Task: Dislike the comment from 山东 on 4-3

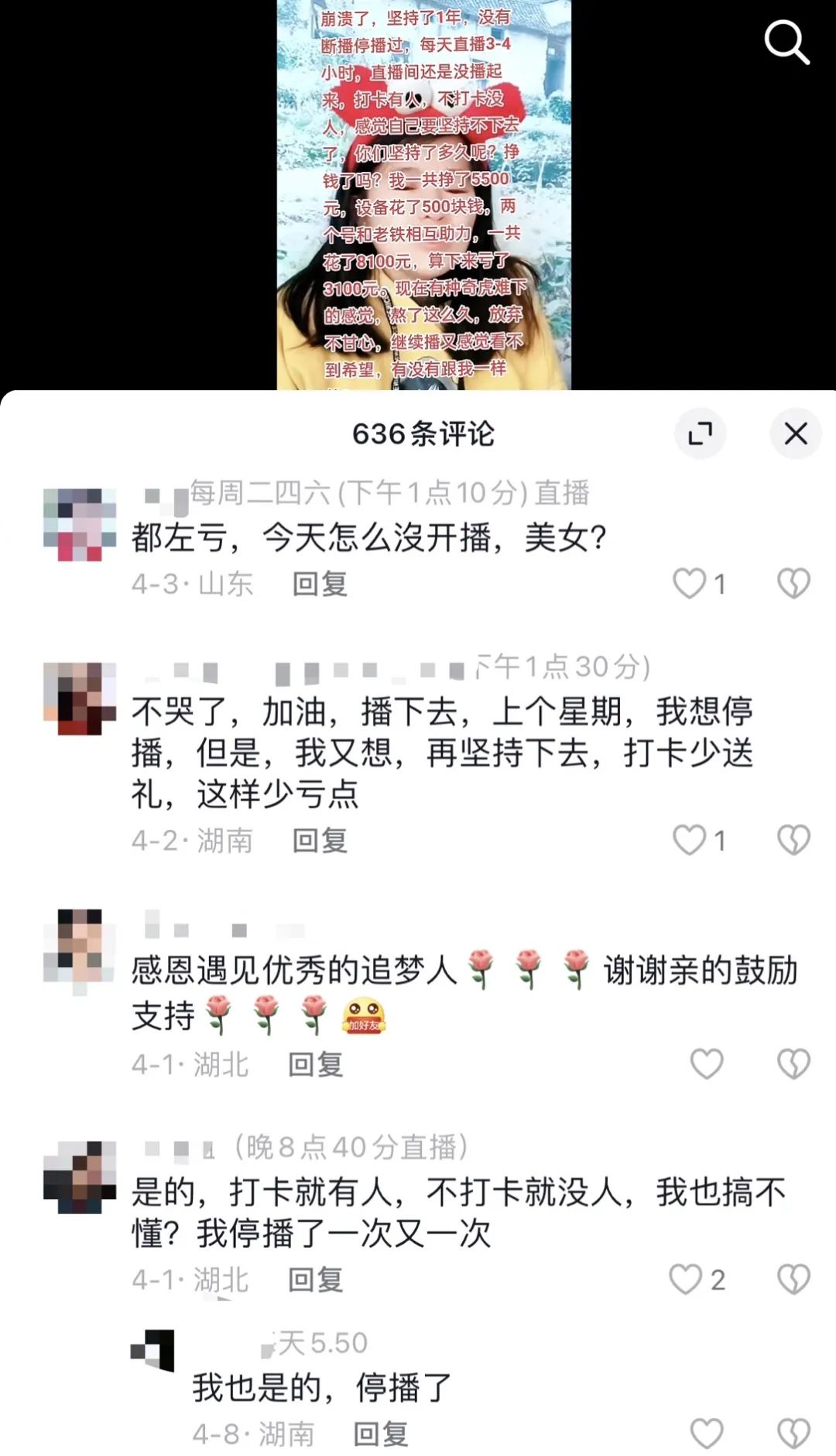Action: (x=793, y=584)
